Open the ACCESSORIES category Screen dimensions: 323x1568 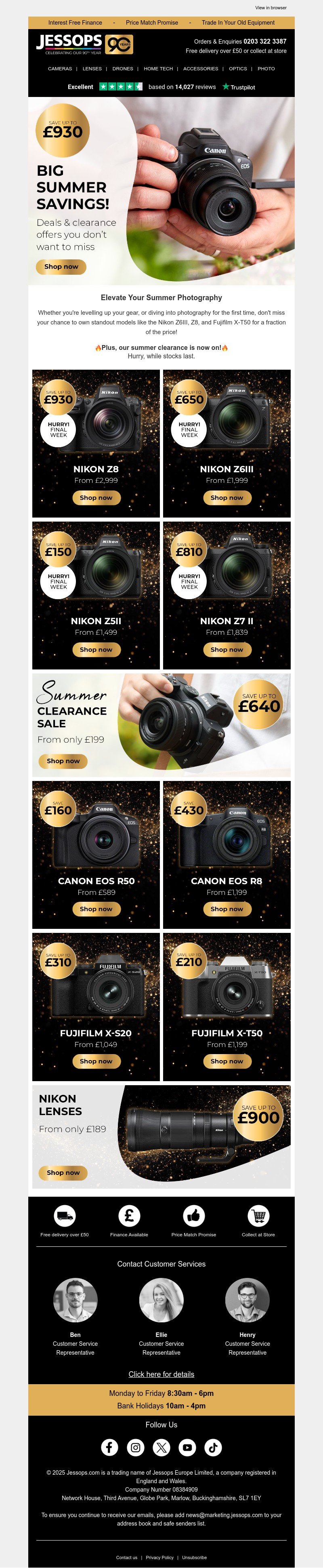[200, 69]
